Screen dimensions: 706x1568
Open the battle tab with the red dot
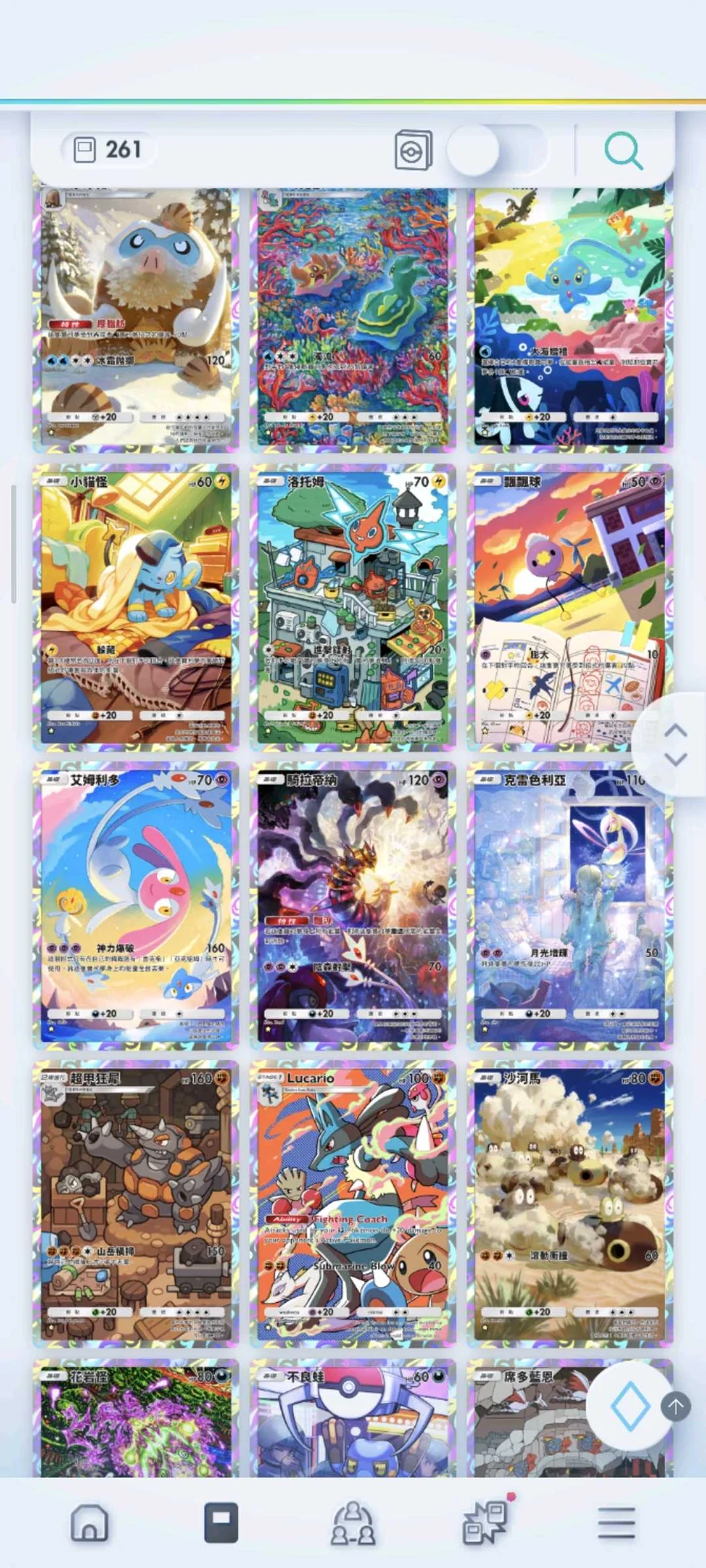(x=486, y=1523)
